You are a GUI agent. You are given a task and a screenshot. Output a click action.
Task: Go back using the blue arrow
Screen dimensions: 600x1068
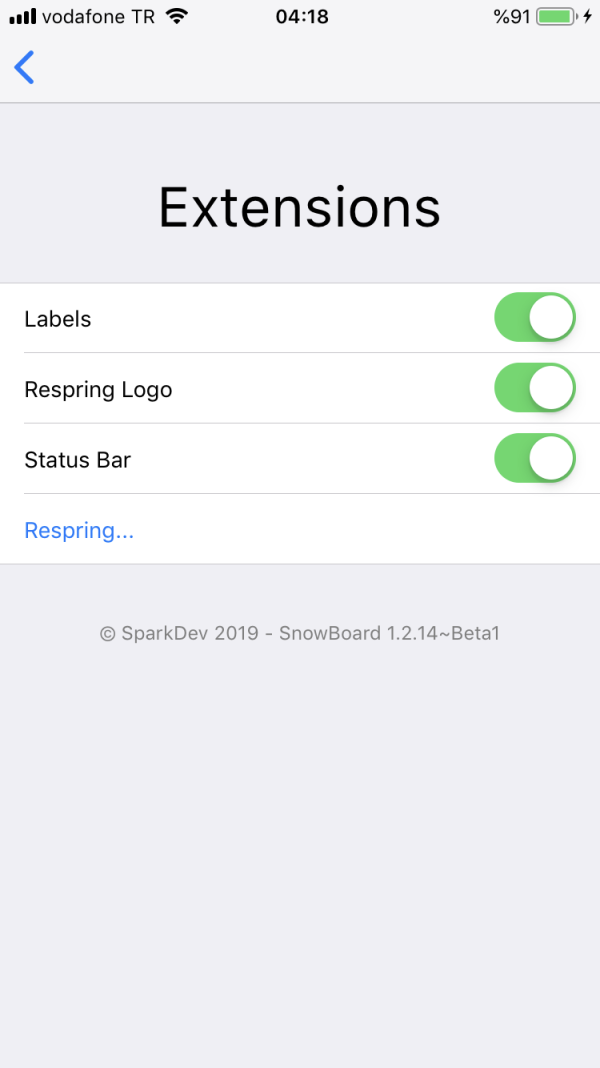[x=25, y=67]
